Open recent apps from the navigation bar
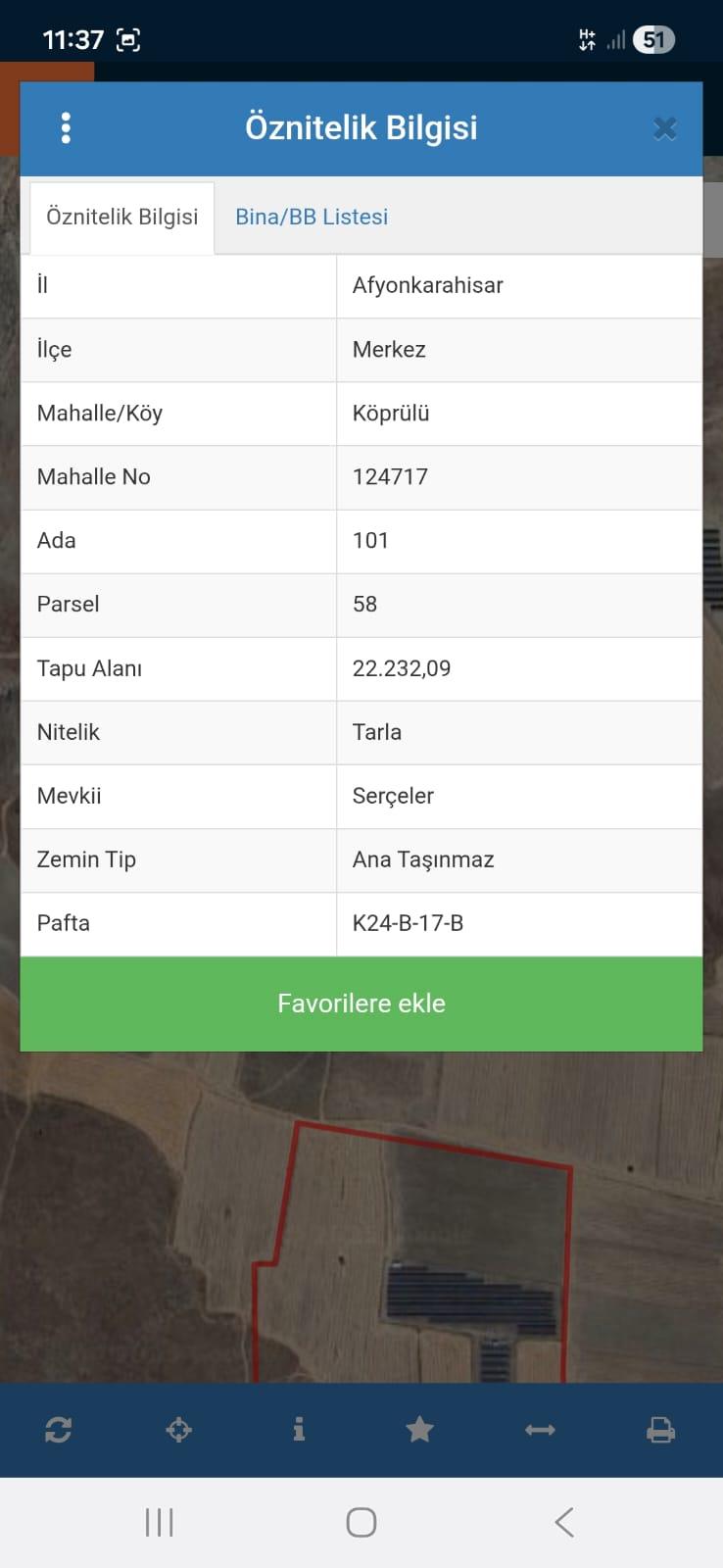The width and height of the screenshot is (723, 1568). [x=159, y=1522]
